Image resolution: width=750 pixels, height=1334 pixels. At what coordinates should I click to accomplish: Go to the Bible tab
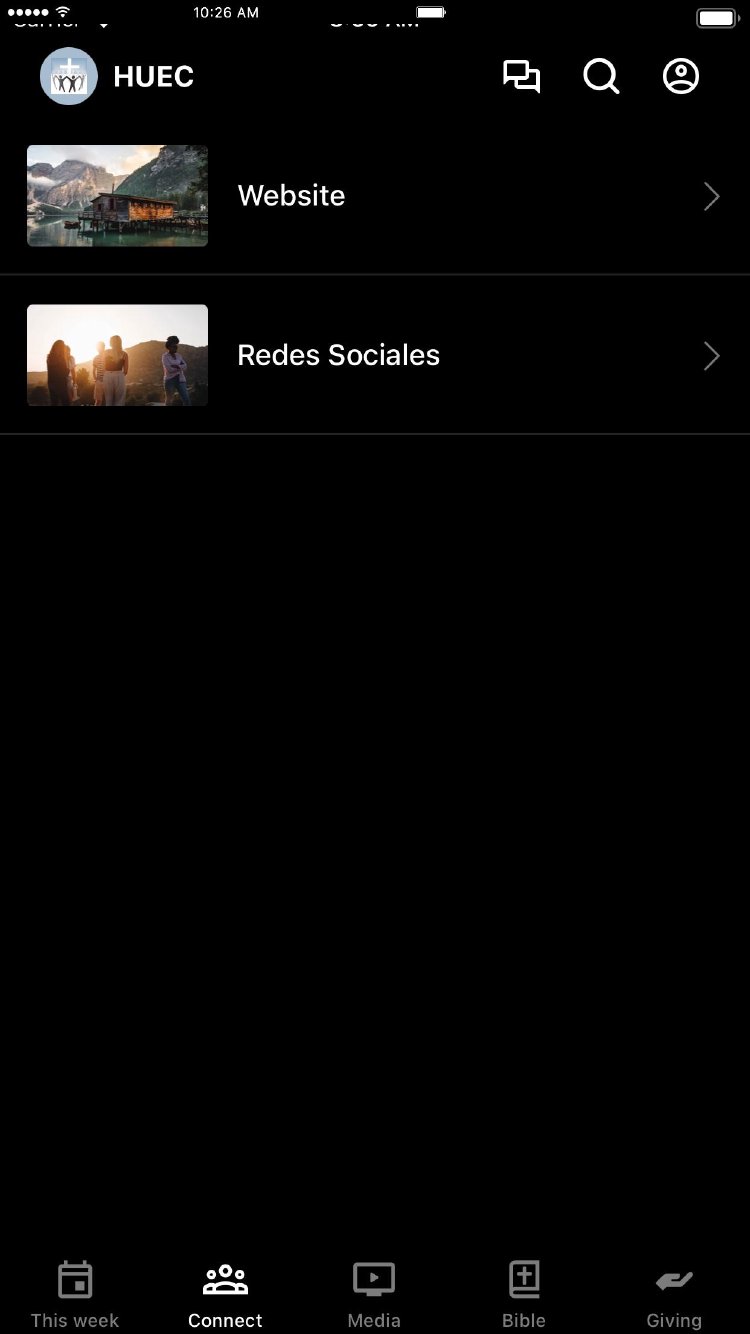524,1294
